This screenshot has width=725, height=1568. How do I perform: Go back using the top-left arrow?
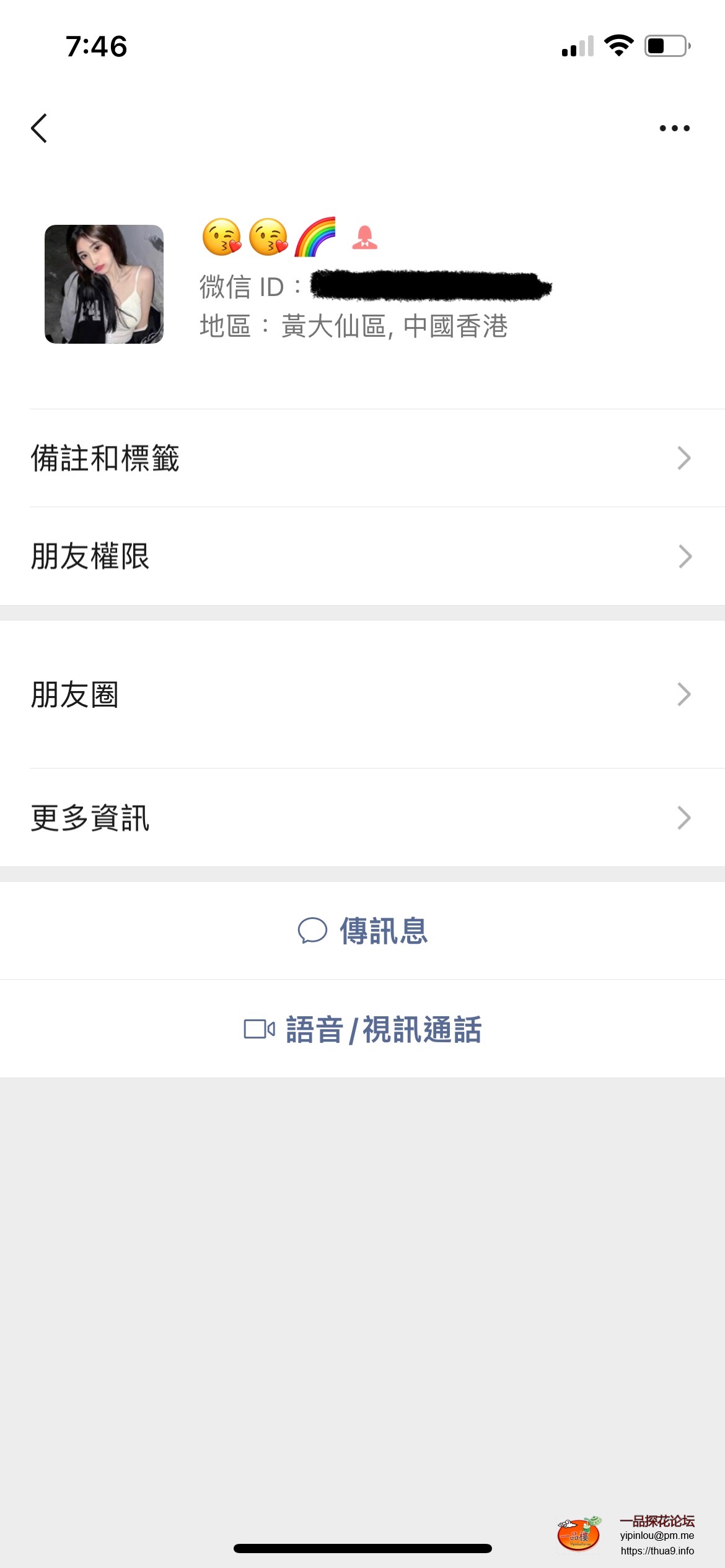pos(39,128)
